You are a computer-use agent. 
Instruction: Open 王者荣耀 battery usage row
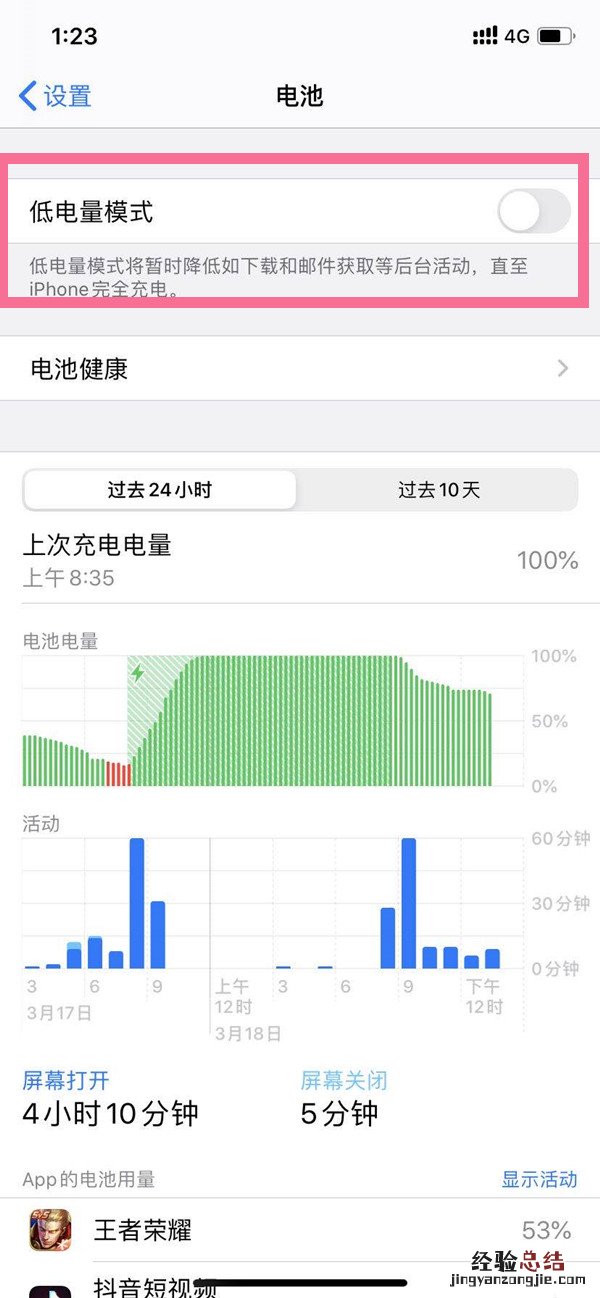pos(300,1230)
